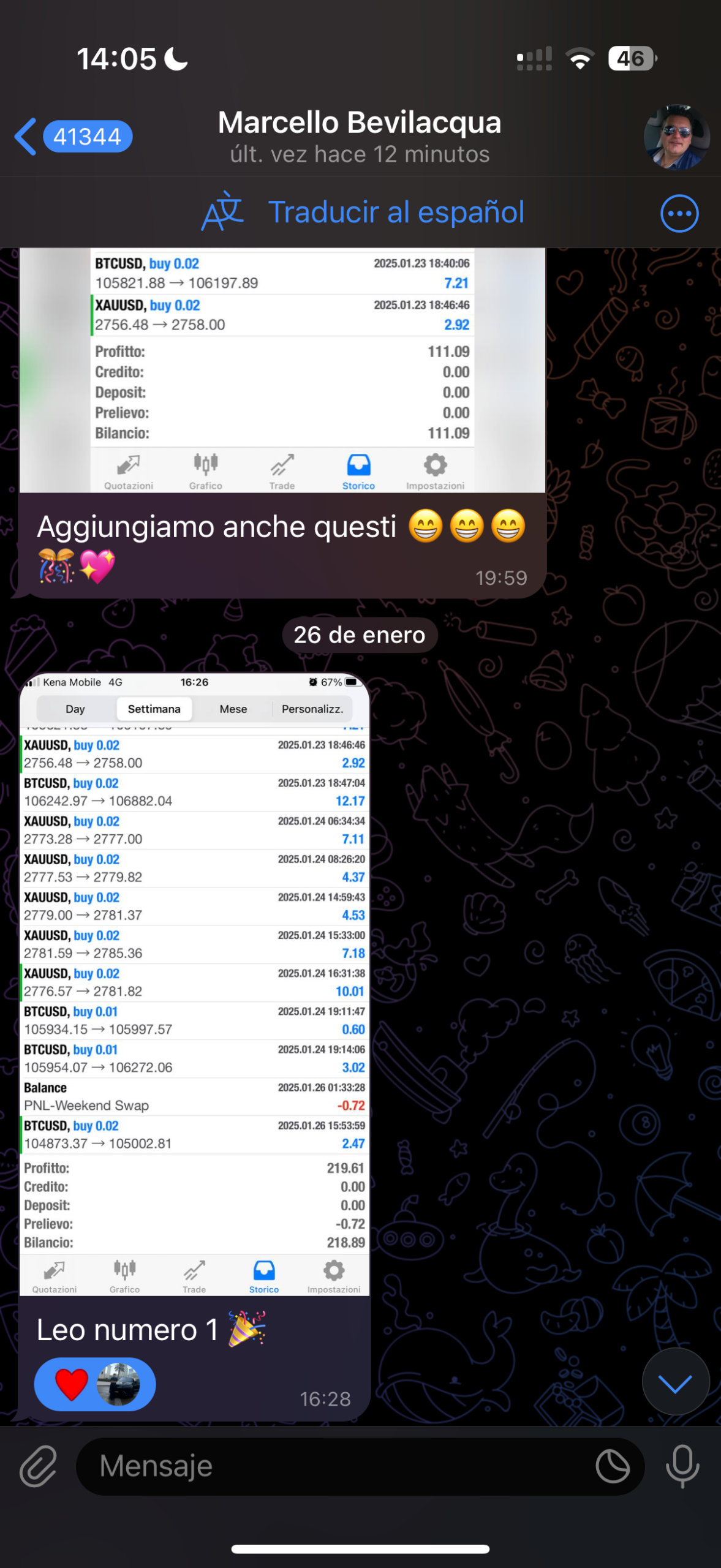Attach a file with the paperclip

click(39, 1466)
